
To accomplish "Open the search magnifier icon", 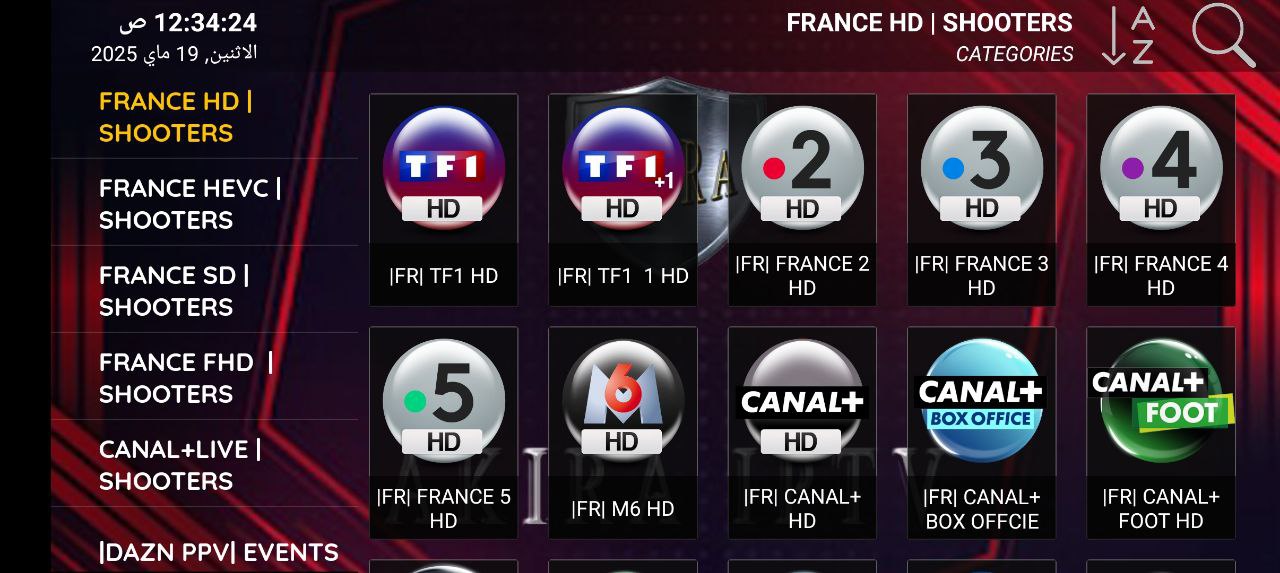I will pos(1222,35).
